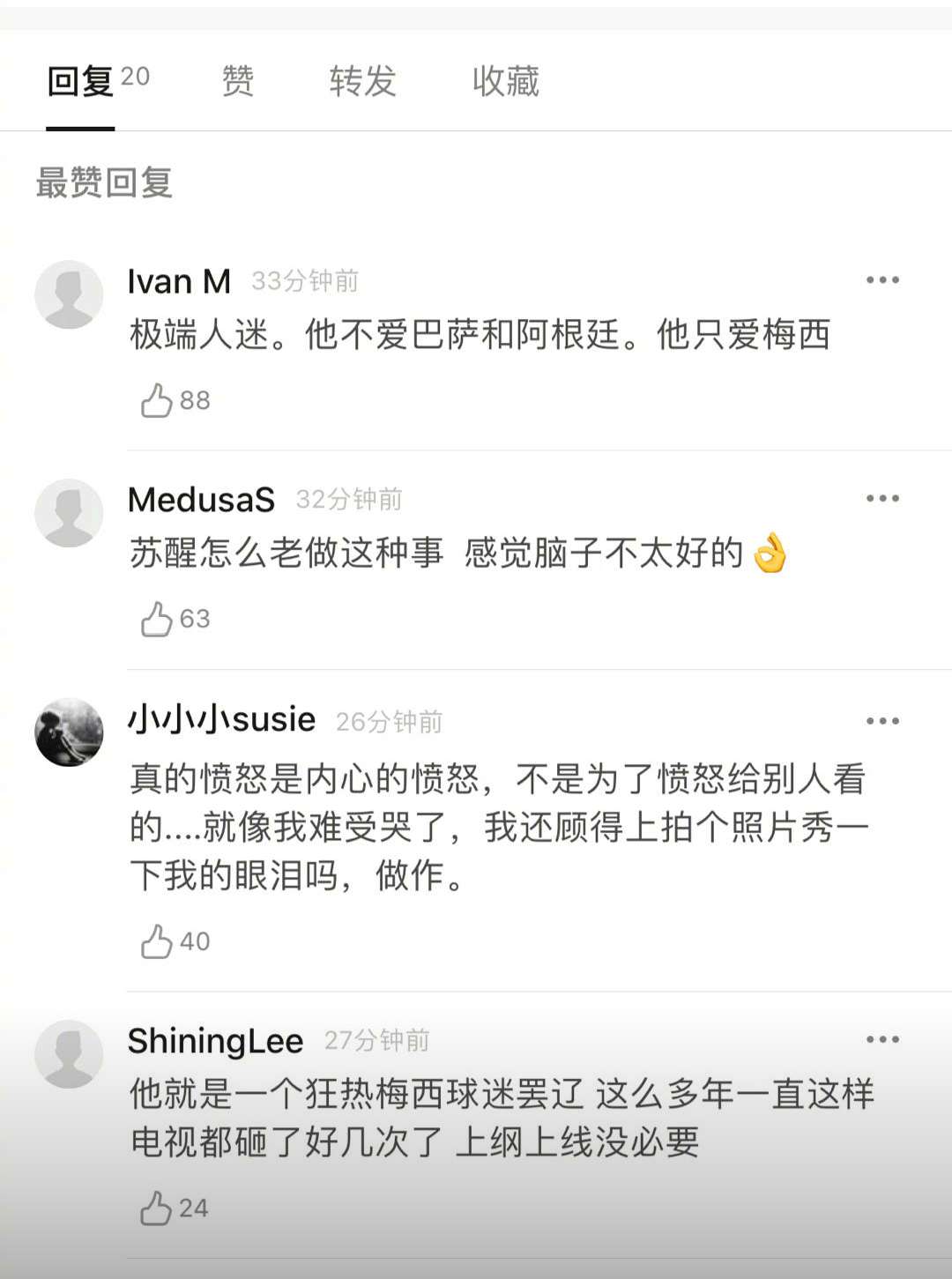Image resolution: width=952 pixels, height=1279 pixels.
Task: View ShiningLee's profile via the username
Action: point(215,1041)
